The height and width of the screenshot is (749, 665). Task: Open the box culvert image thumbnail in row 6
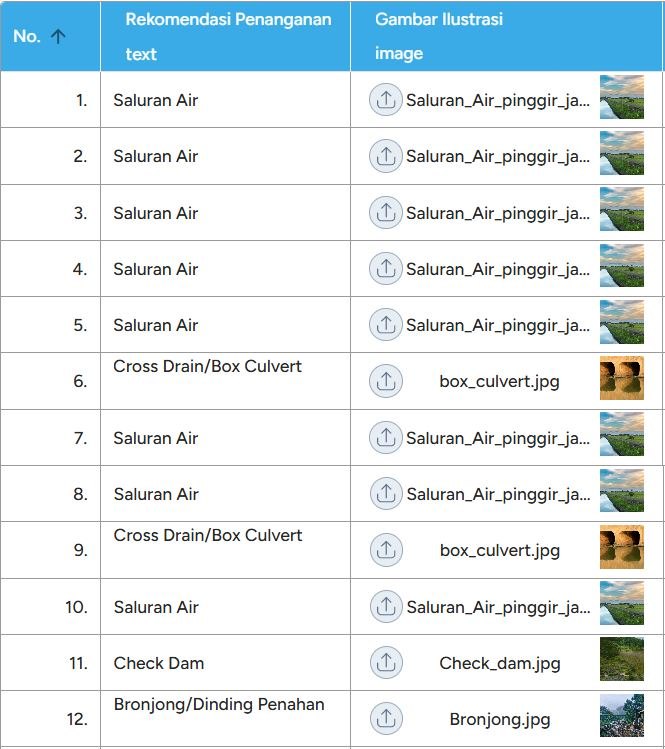621,380
